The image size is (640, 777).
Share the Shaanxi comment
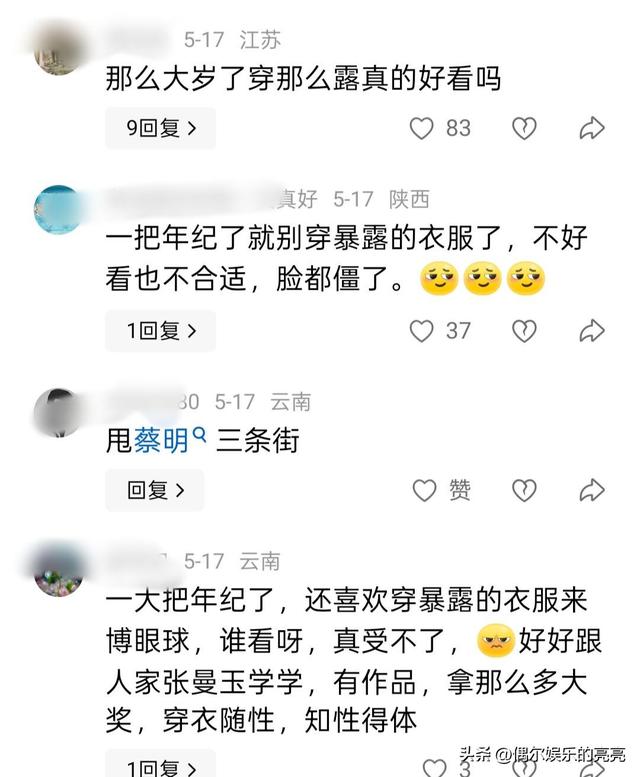point(592,330)
